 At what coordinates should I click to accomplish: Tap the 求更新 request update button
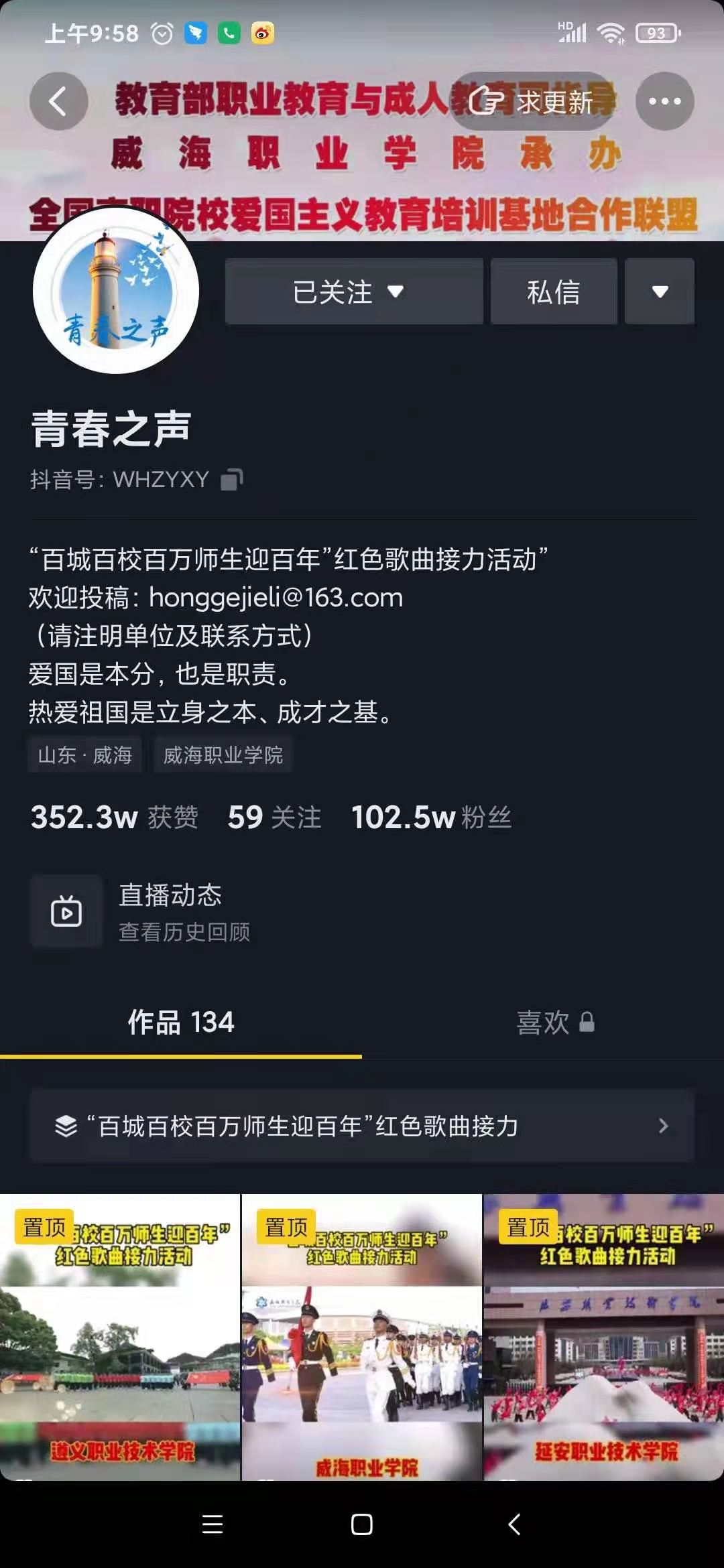(x=532, y=102)
